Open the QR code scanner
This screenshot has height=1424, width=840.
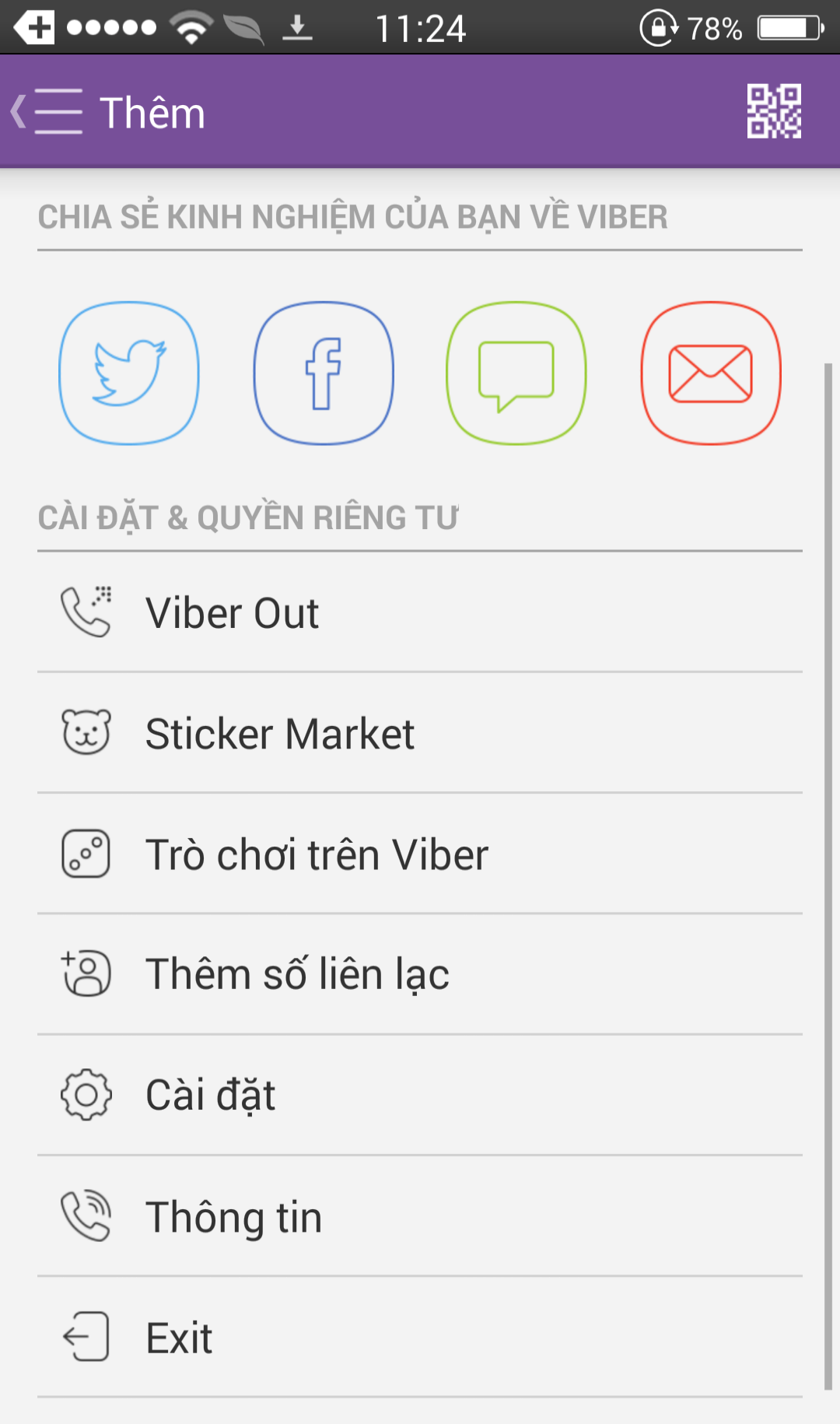point(774,113)
